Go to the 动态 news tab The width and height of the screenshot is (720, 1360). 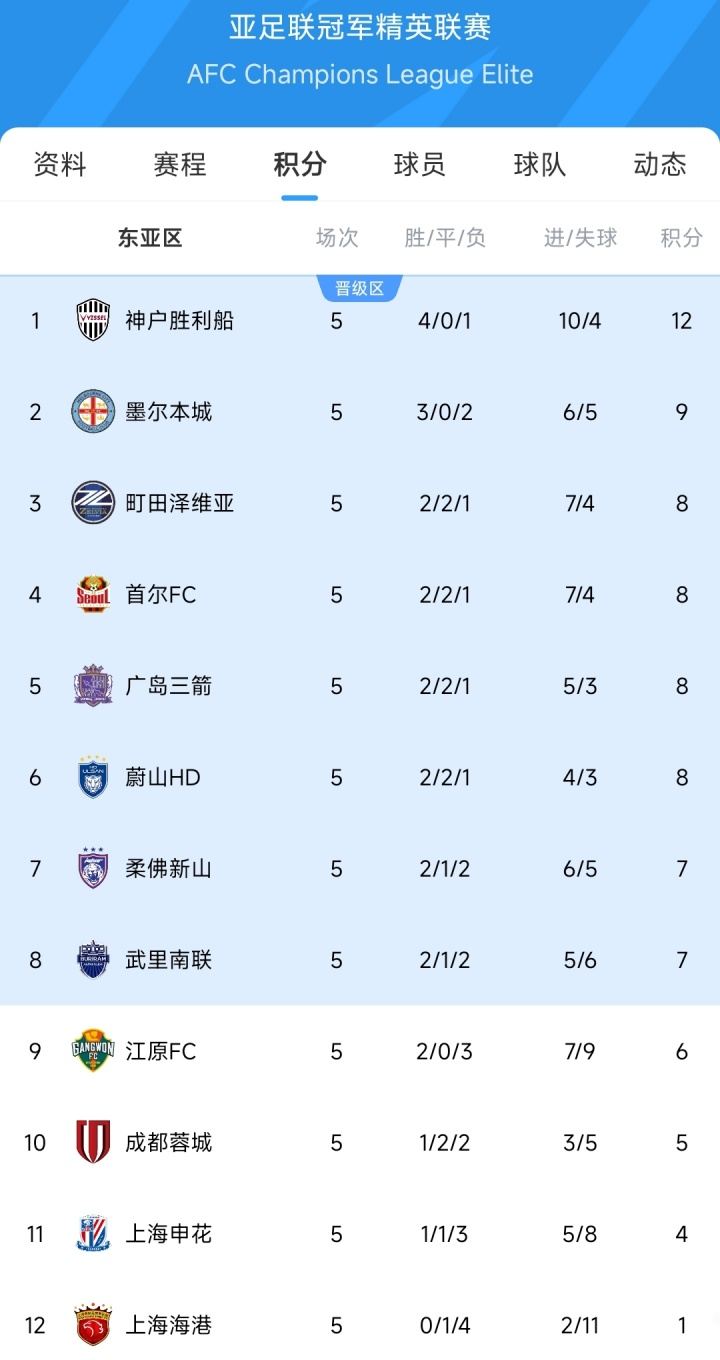tap(659, 164)
